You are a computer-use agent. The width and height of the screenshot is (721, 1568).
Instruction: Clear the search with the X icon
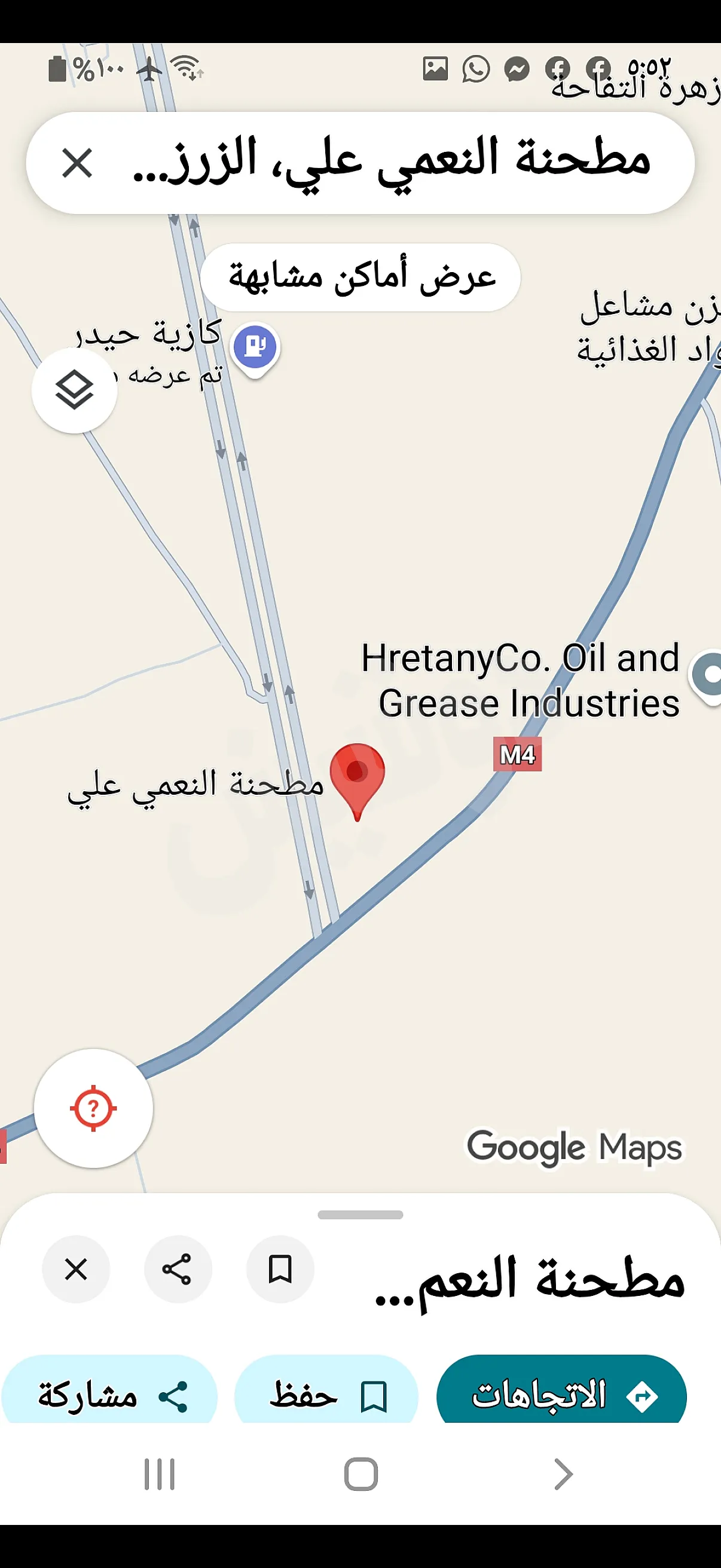(x=77, y=163)
